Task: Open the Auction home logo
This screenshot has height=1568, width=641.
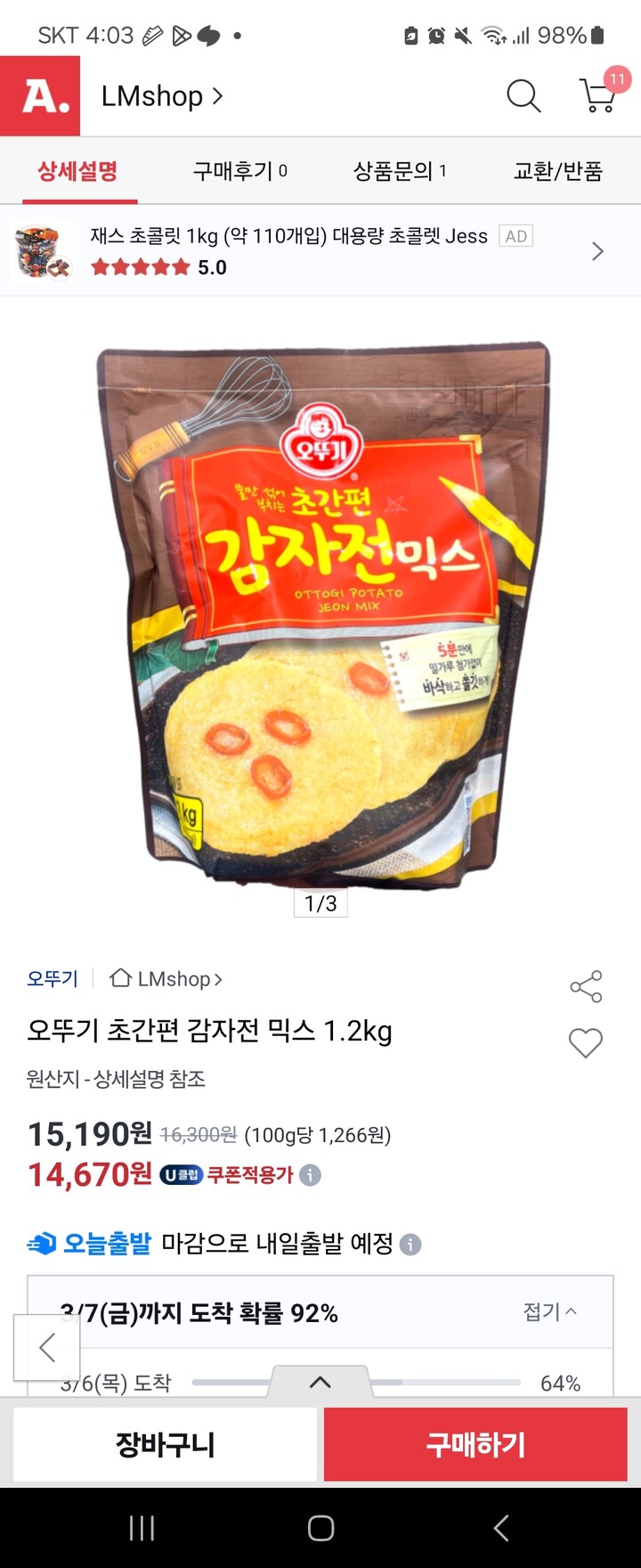Action: click(39, 95)
